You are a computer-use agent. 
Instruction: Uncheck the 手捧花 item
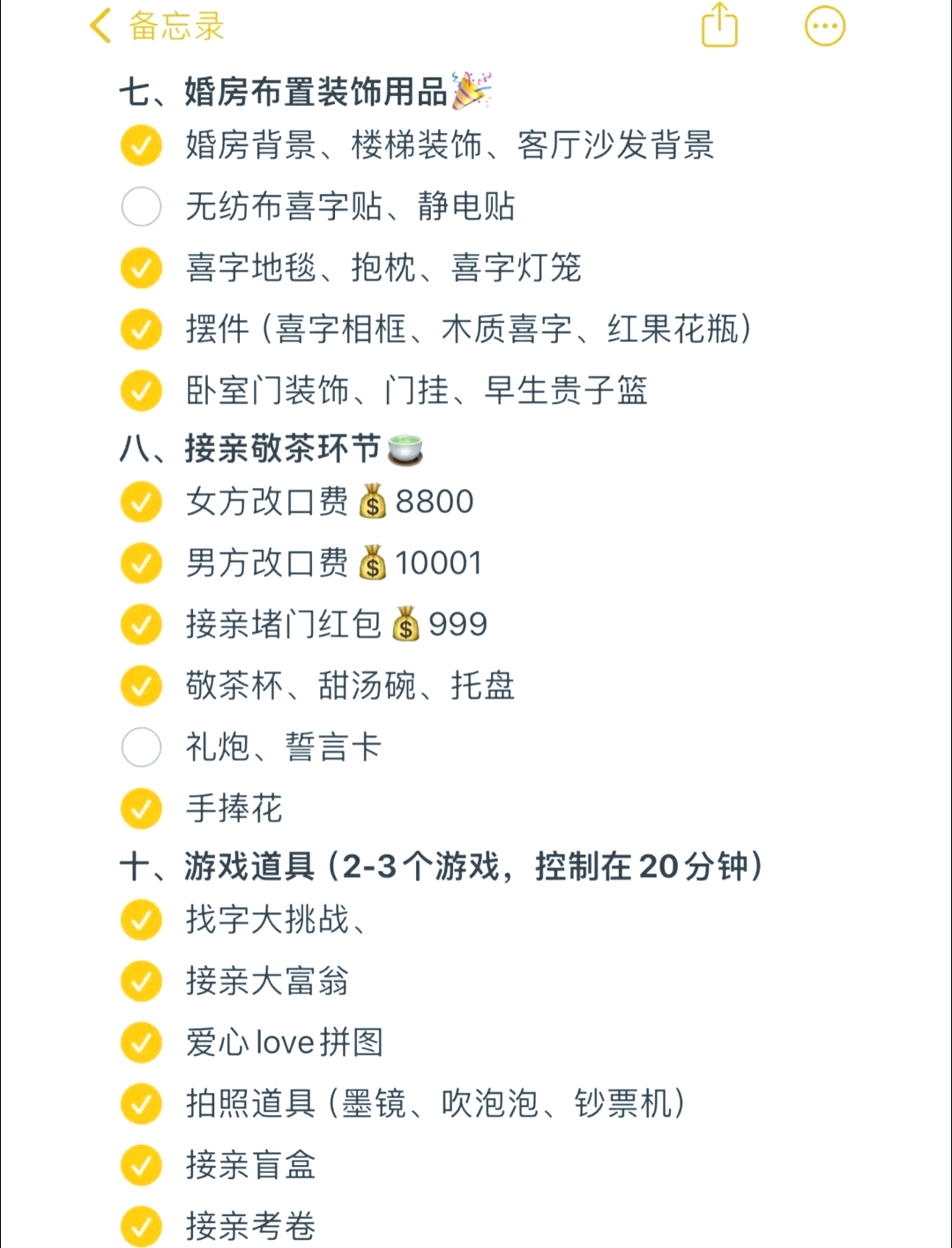141,808
